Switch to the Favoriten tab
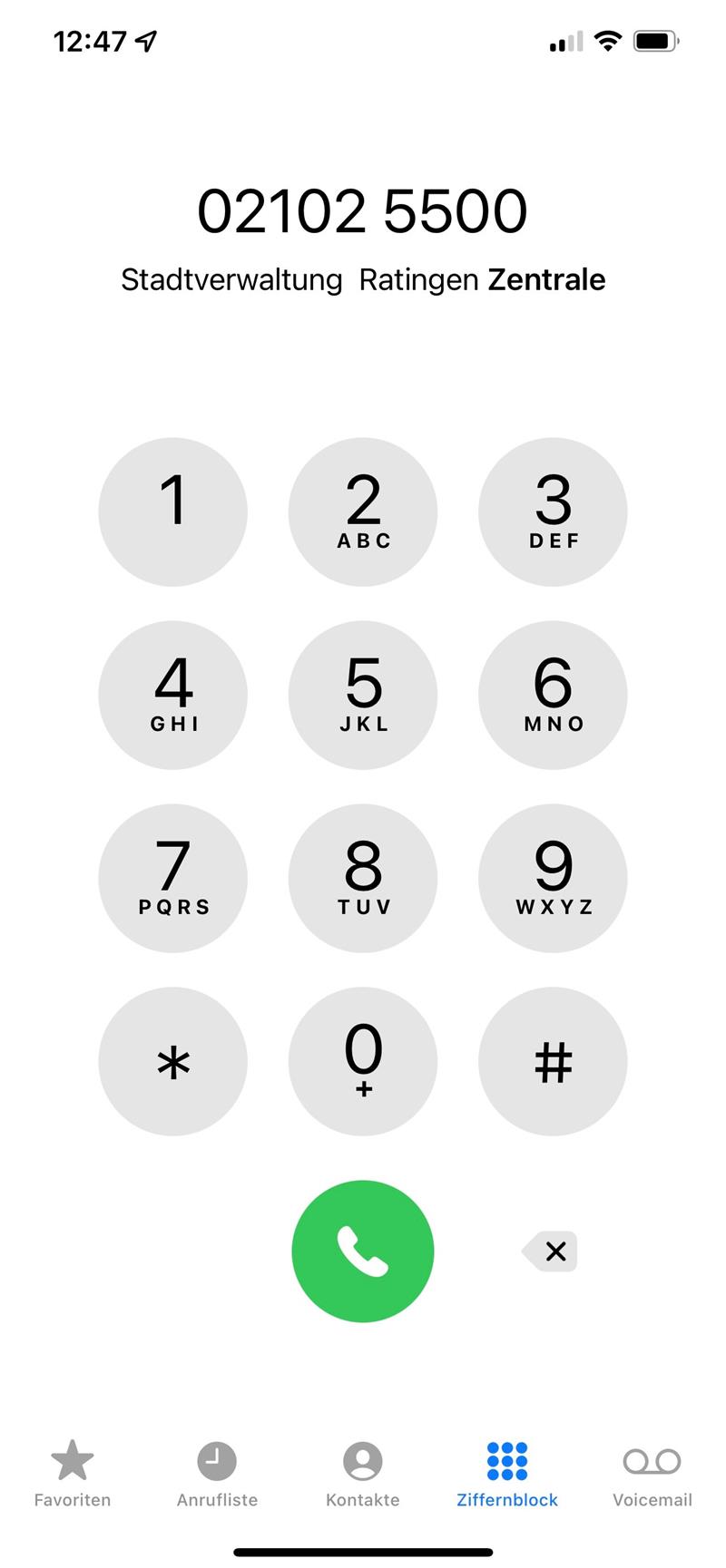 coord(73,1474)
